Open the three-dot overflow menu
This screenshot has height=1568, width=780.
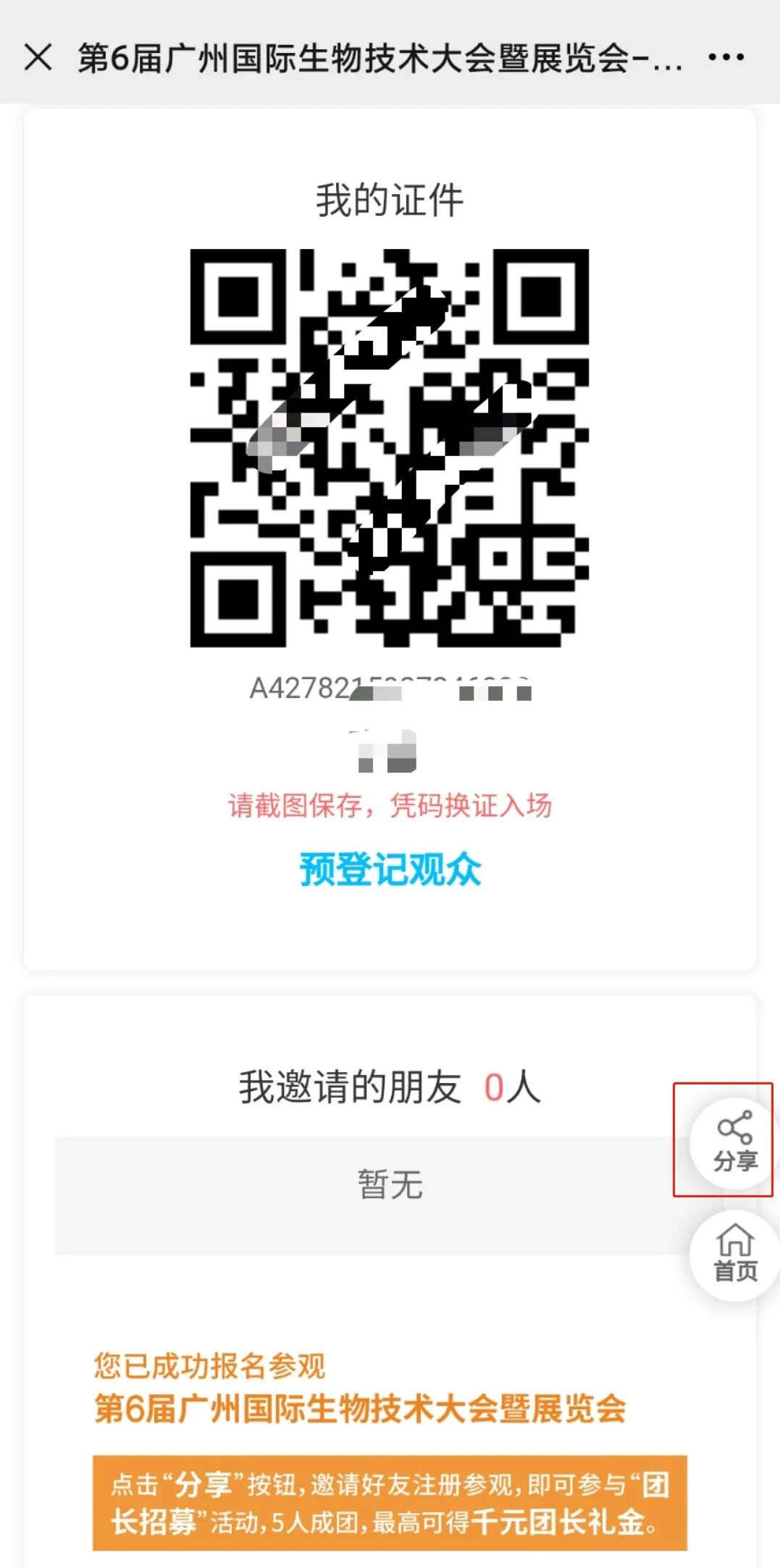point(726,57)
